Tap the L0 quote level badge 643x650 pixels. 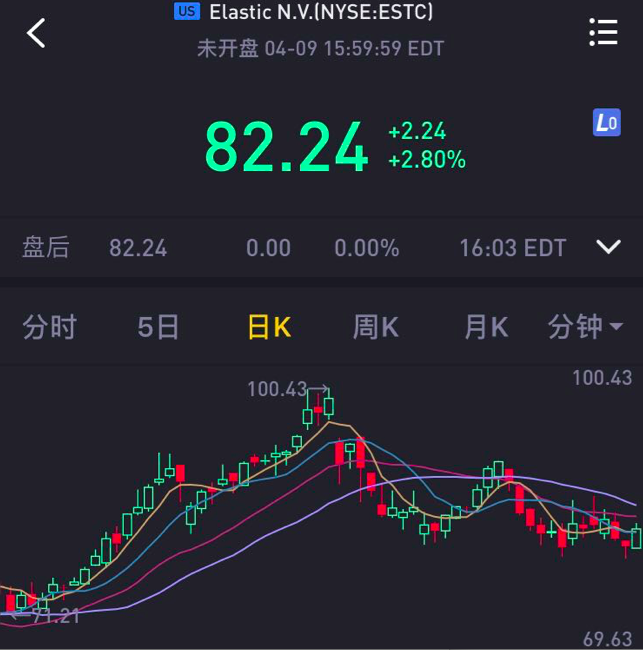pyautogui.click(x=606, y=123)
